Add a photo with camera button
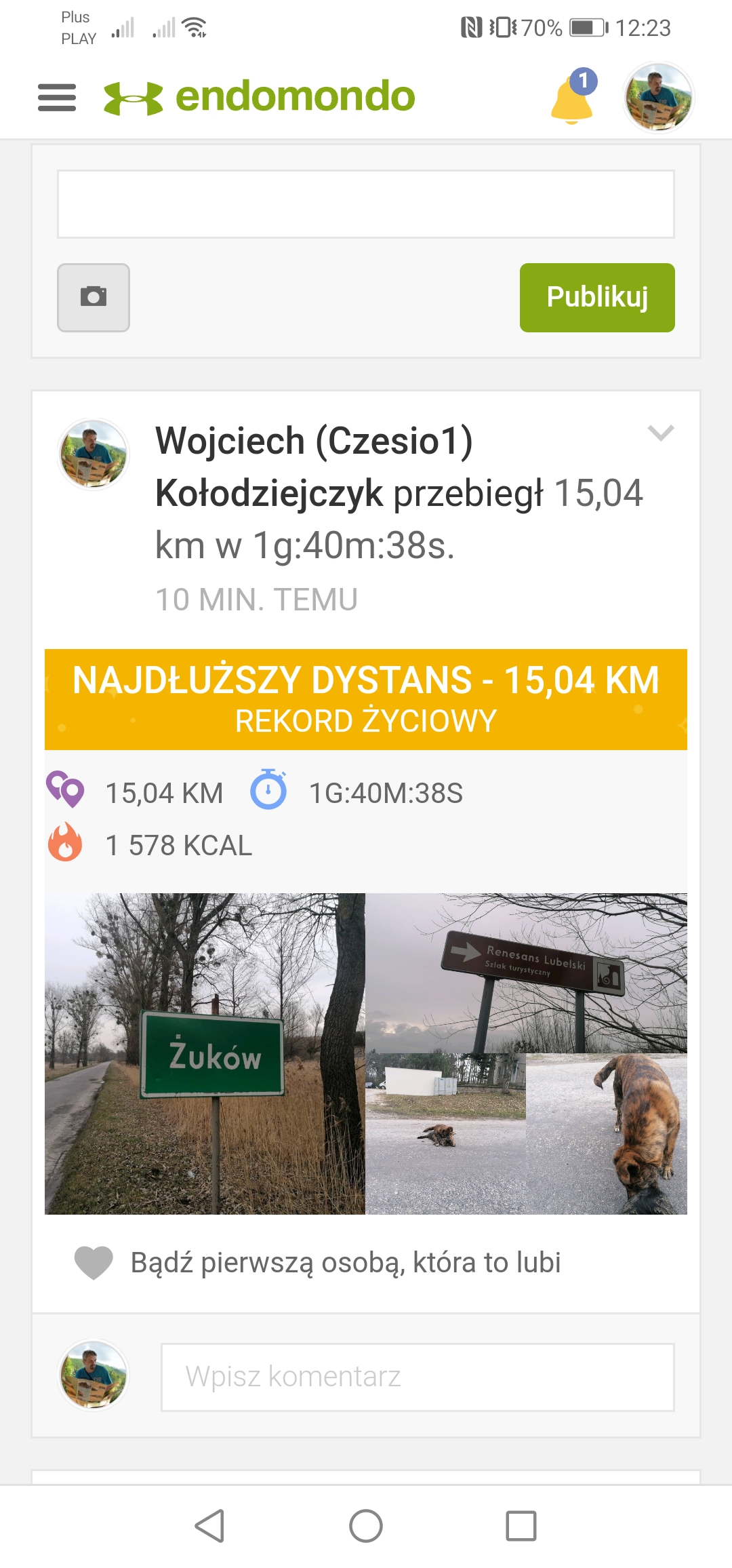 point(94,298)
